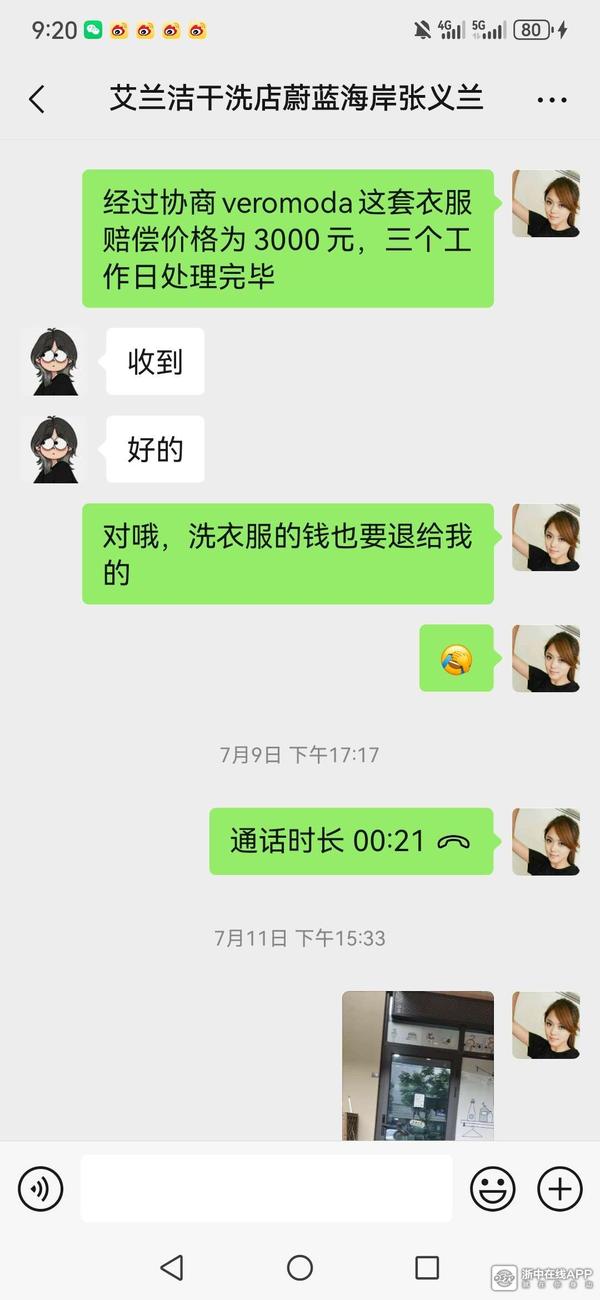The height and width of the screenshot is (1300, 600).
Task: Open recent apps from navigation bar
Action: tap(427, 1268)
